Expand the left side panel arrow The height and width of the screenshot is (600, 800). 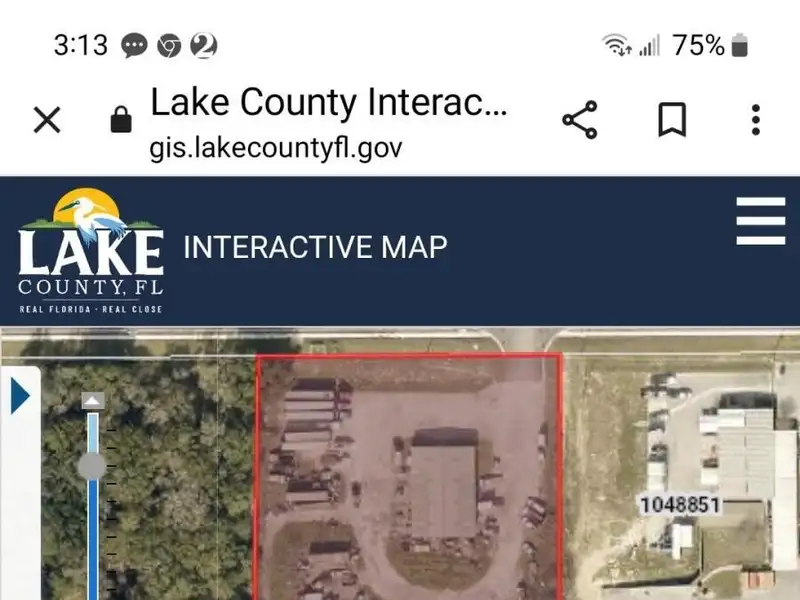[20, 397]
